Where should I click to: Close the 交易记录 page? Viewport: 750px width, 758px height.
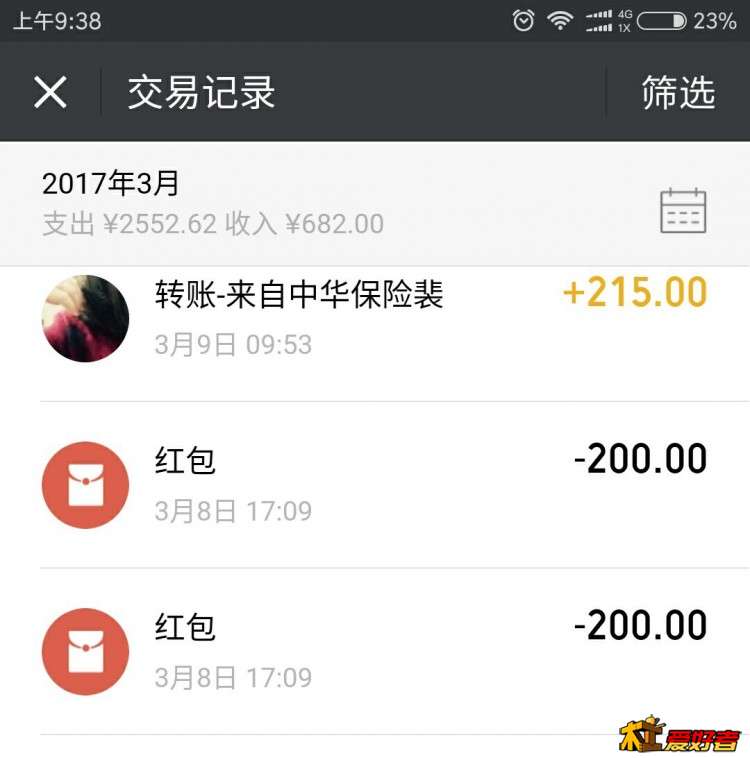(x=50, y=93)
